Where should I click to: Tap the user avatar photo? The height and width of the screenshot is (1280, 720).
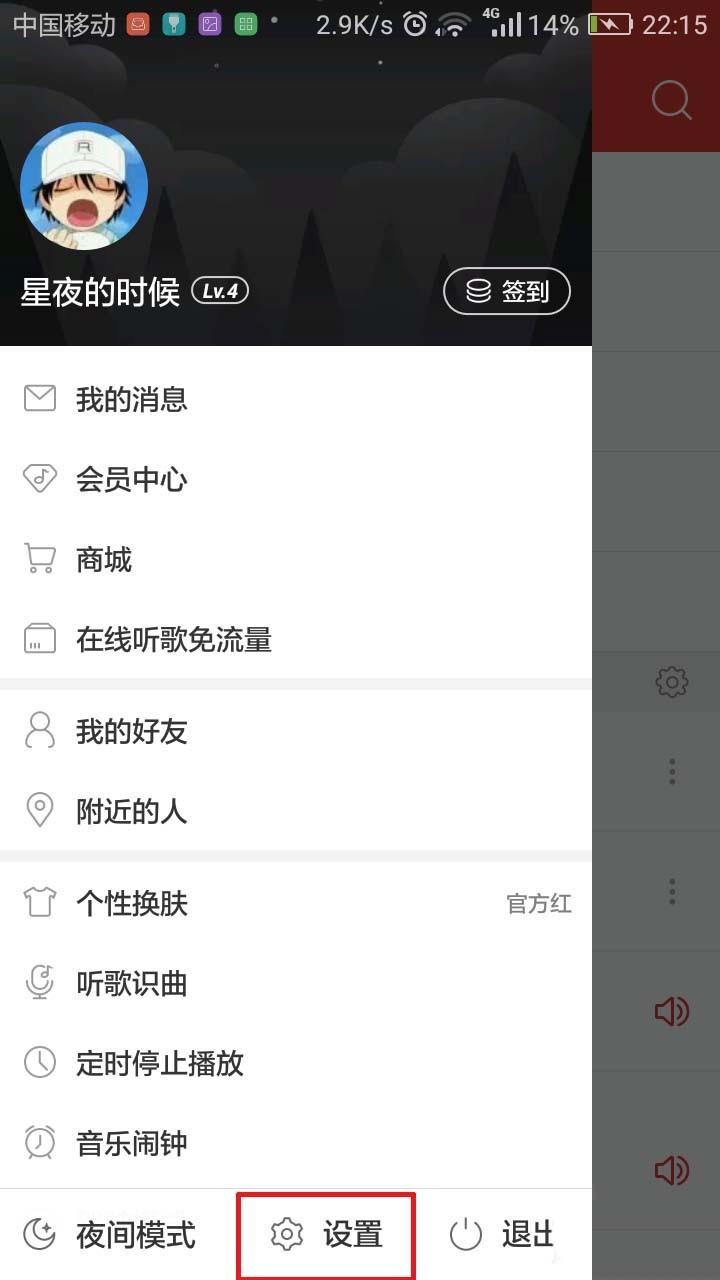tap(84, 186)
